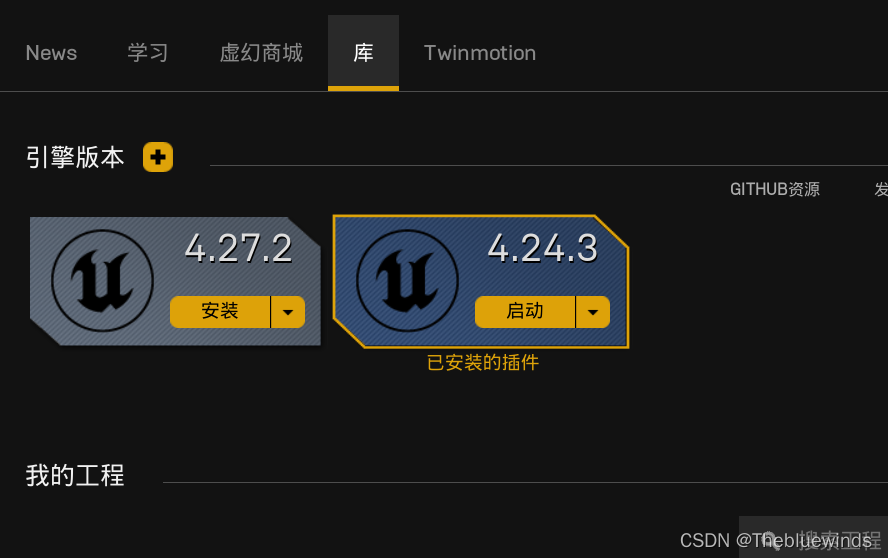Open the 学习 tab
This screenshot has width=888, height=558.
pyautogui.click(x=148, y=53)
